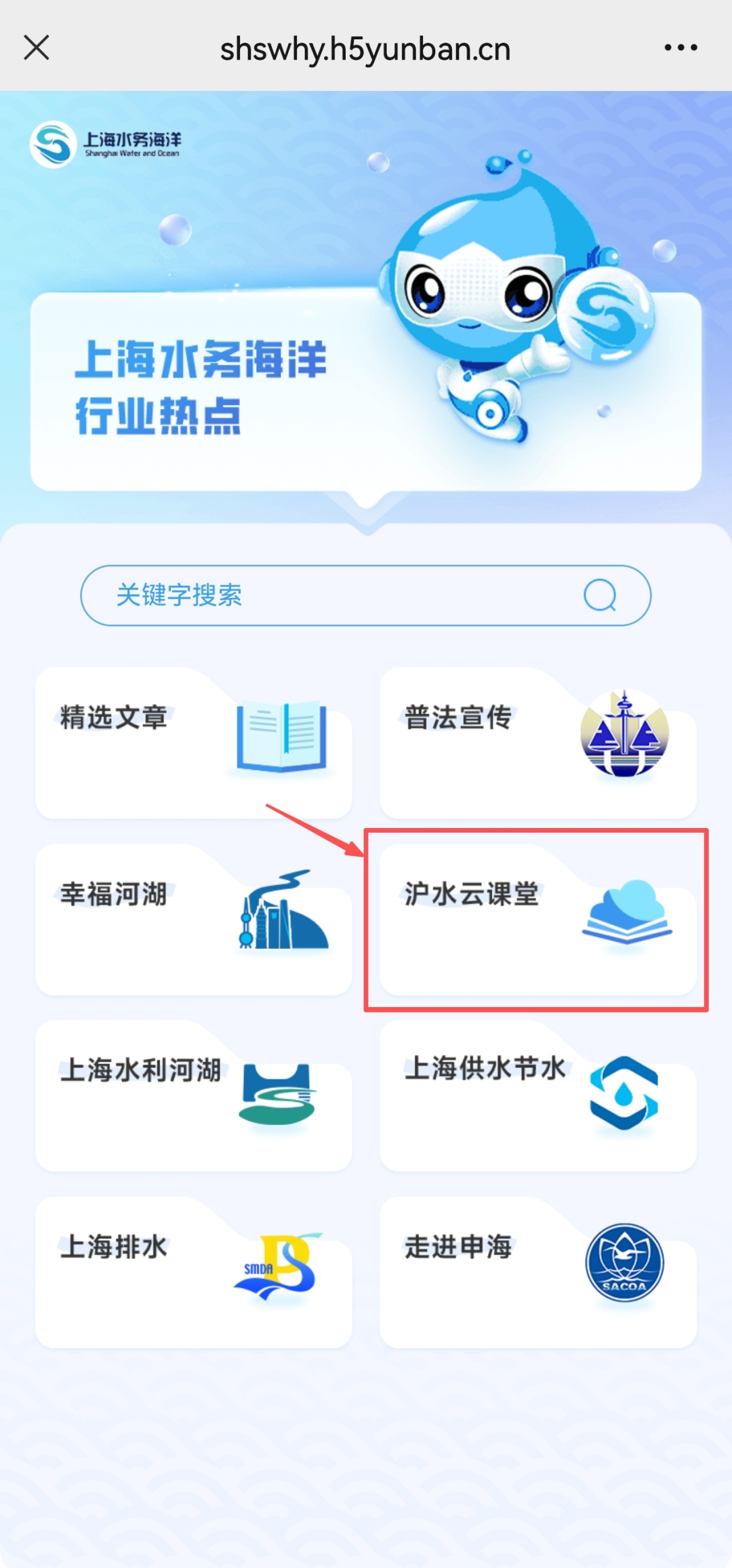Open the 沪水云课堂 card
This screenshot has width=732, height=1568.
537,920
